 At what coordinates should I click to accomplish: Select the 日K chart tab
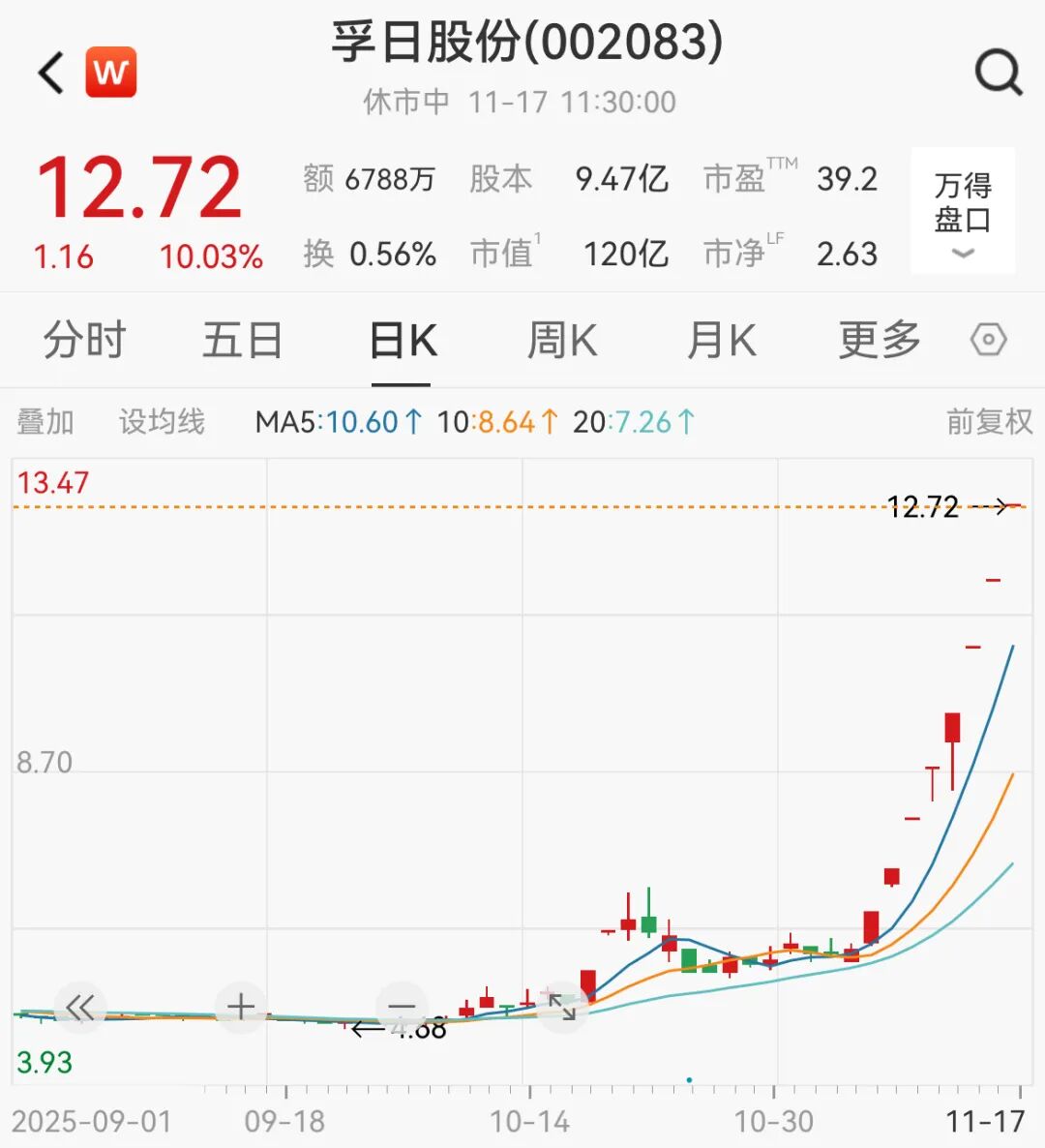pyautogui.click(x=403, y=341)
